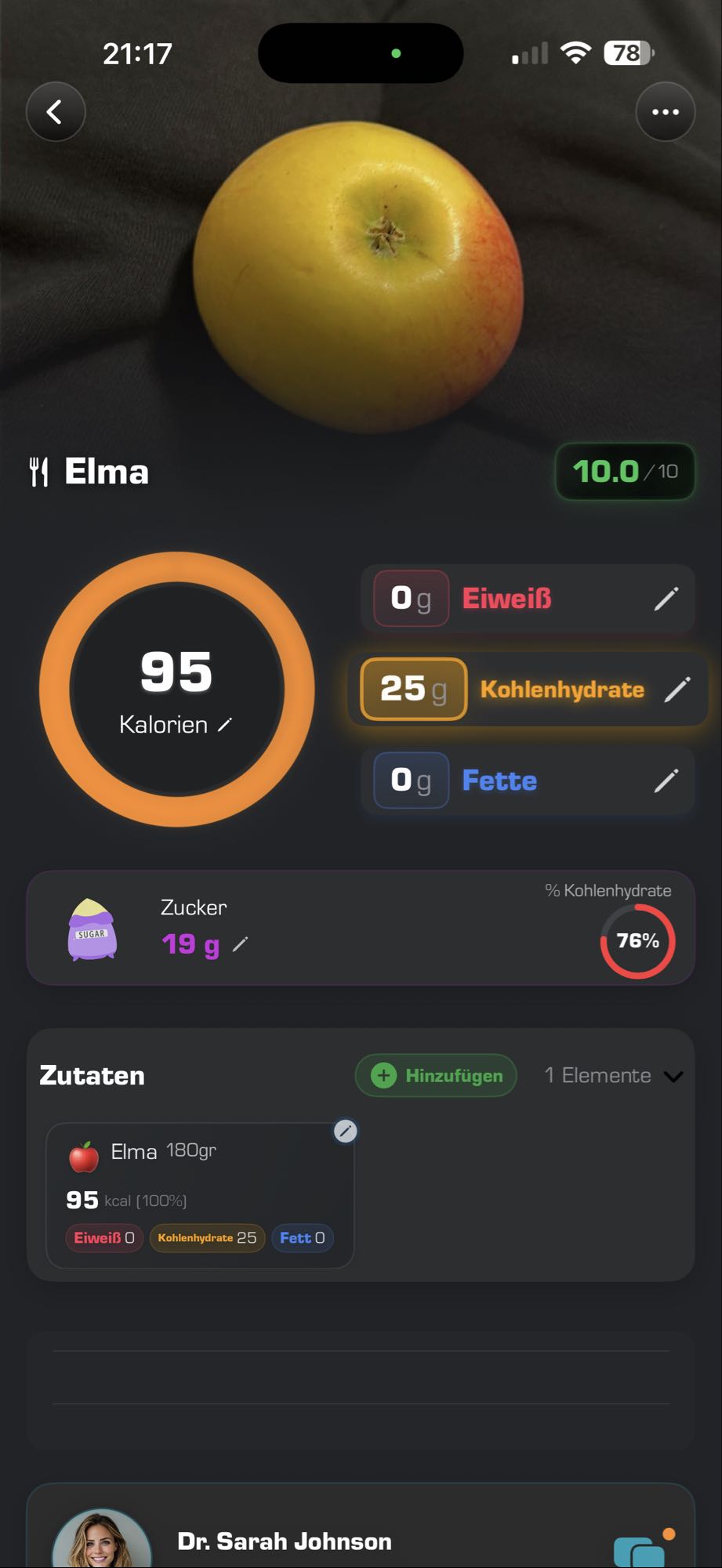Edit the Zucker grams
722x1568 pixels.
241,944
